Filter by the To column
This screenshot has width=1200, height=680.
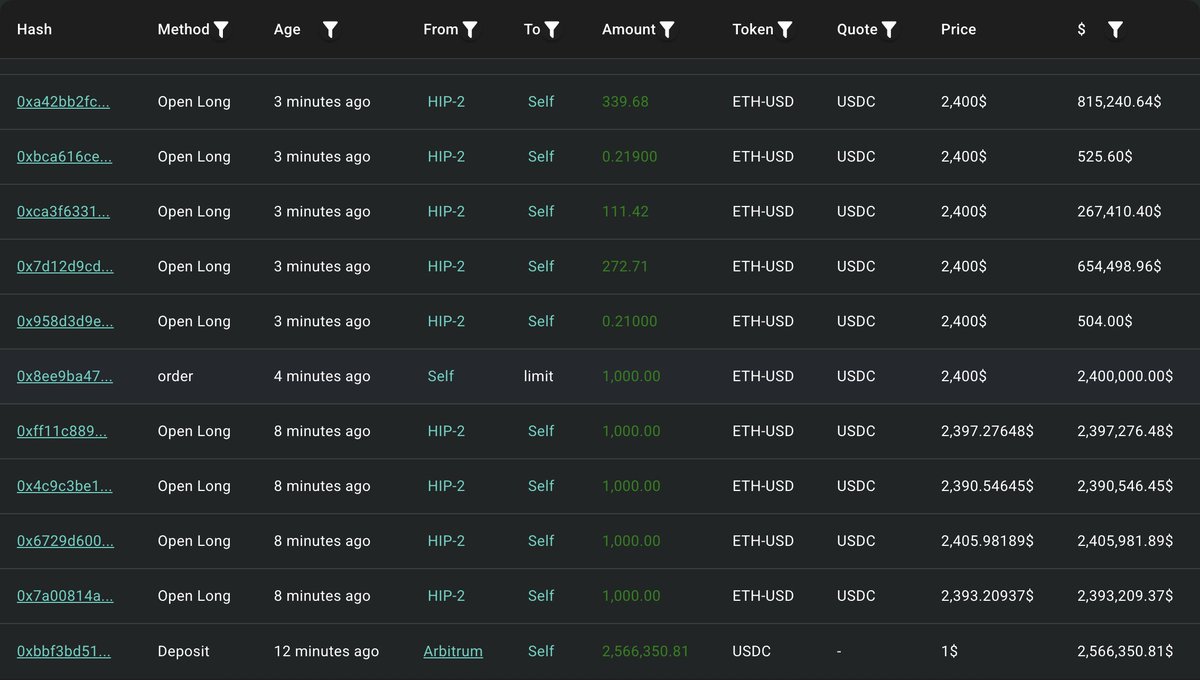pyautogui.click(x=552, y=30)
